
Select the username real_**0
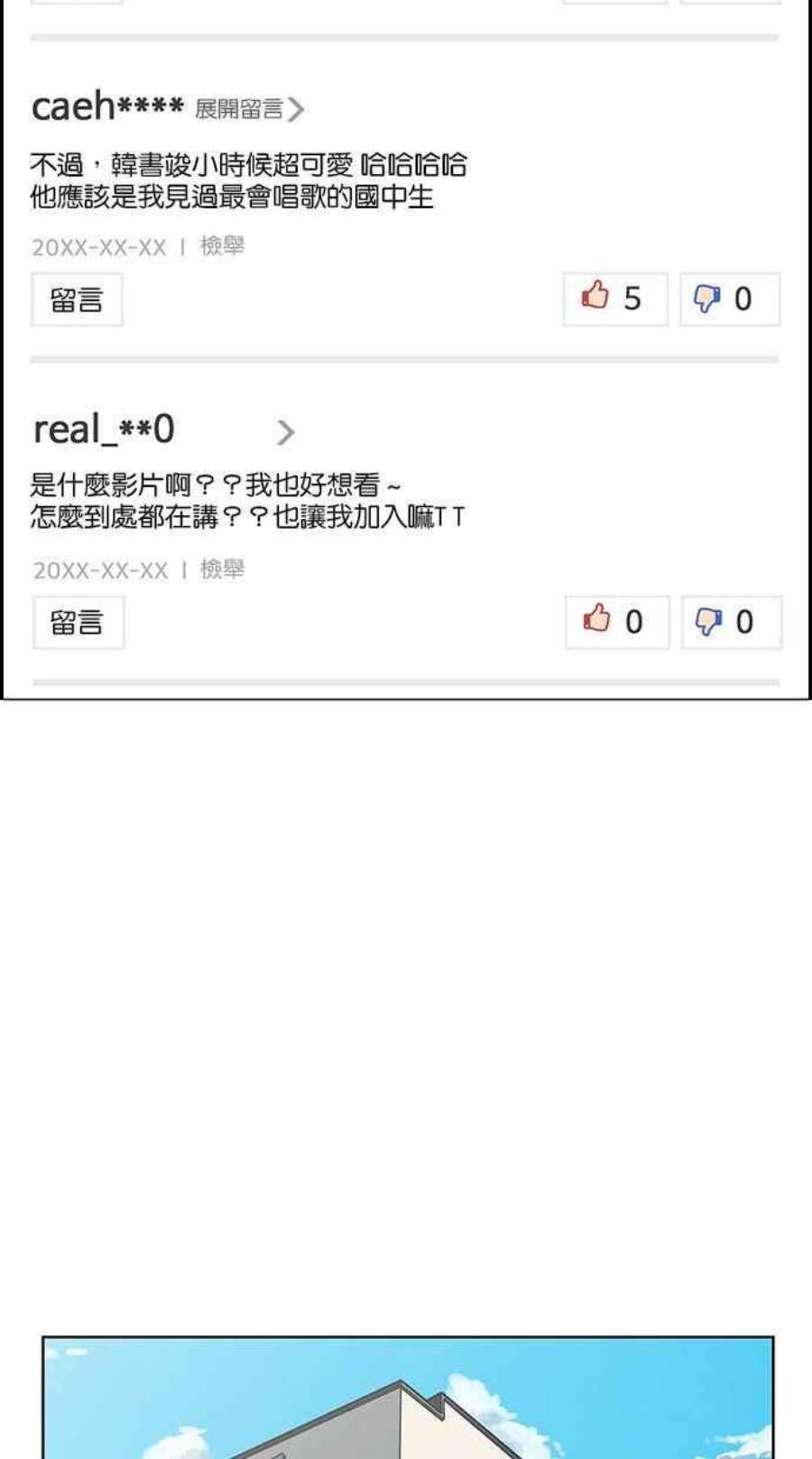coord(102,430)
